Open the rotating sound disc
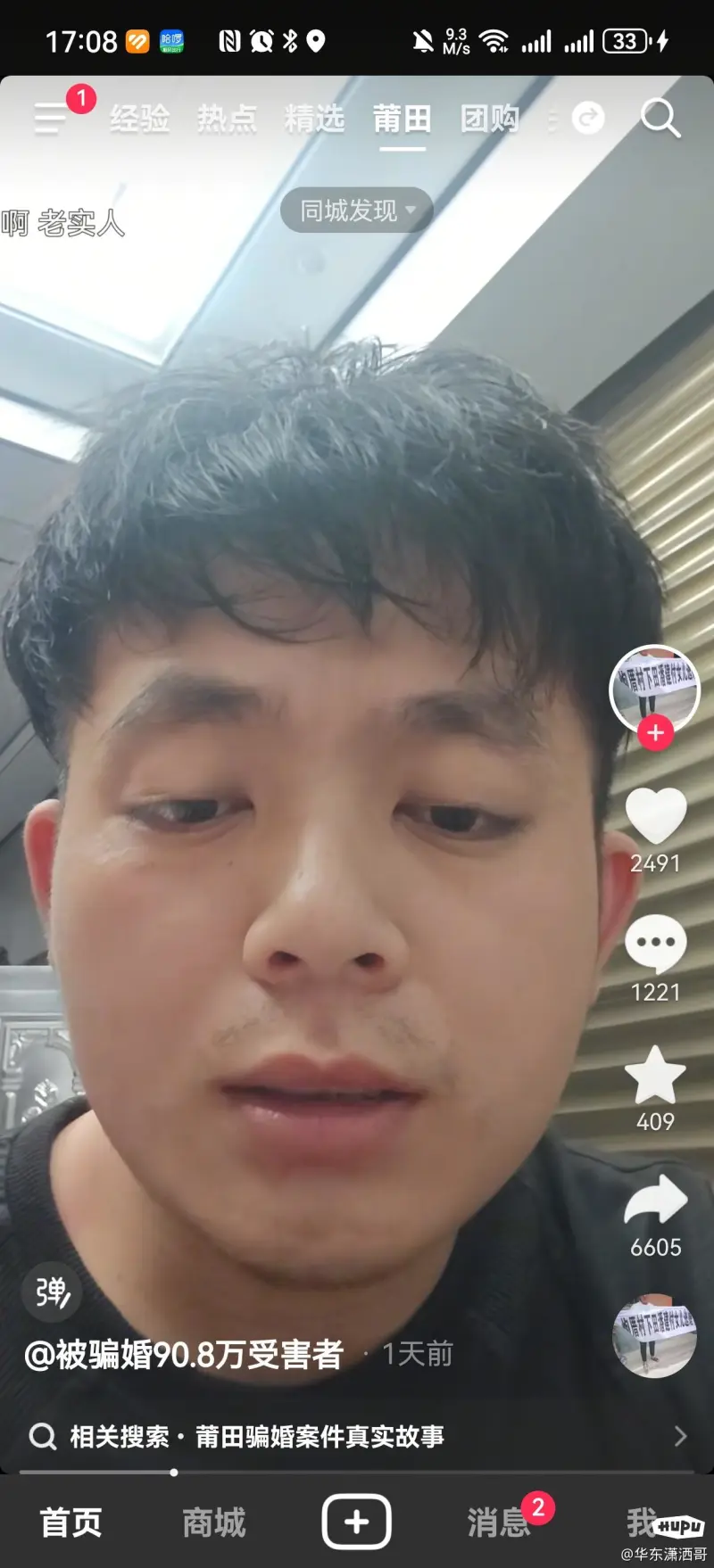This screenshot has height=1568, width=714. [x=654, y=1334]
